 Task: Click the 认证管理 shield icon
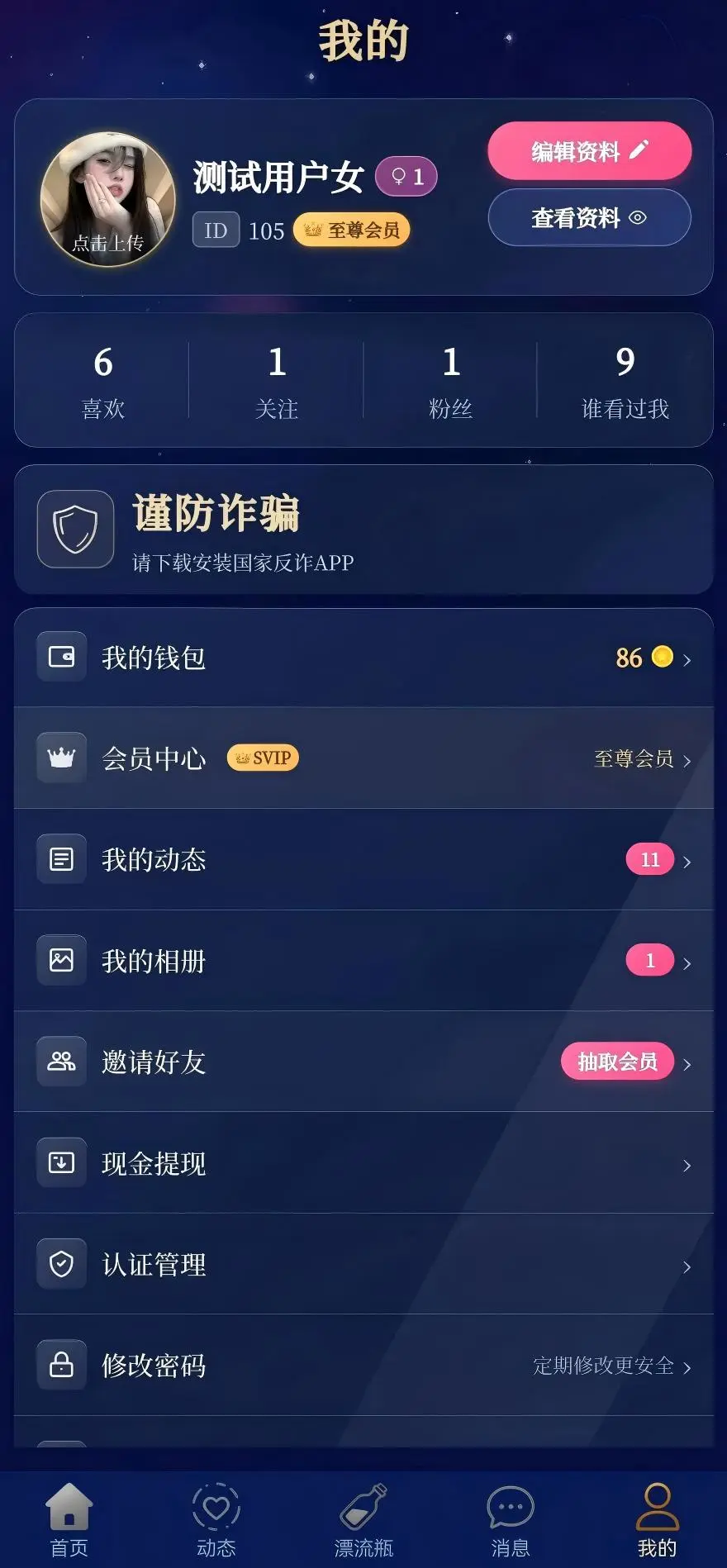tap(61, 1265)
